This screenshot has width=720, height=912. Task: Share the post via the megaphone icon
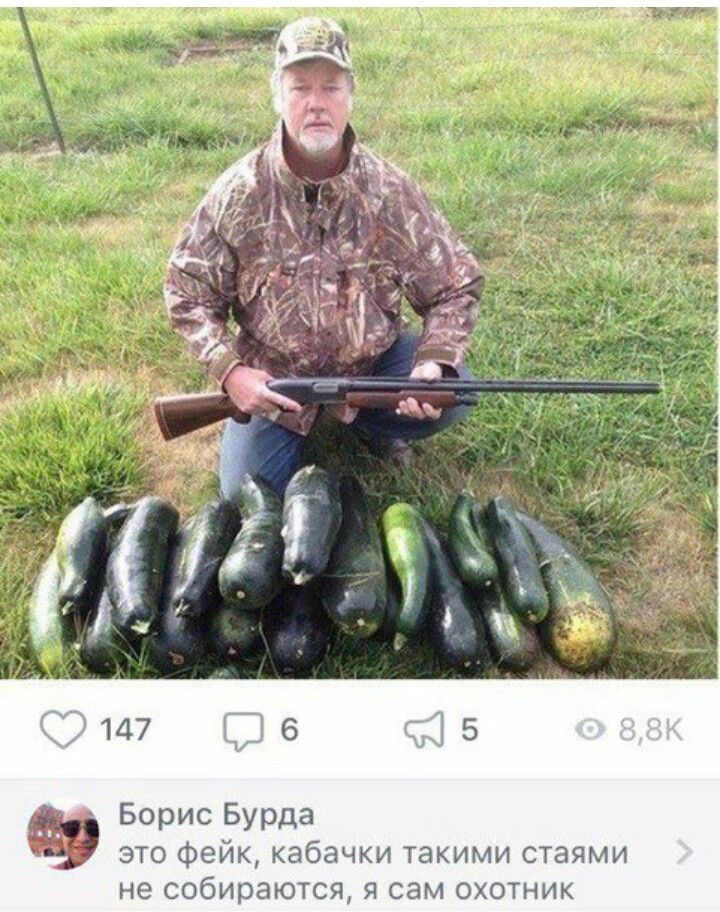(424, 731)
